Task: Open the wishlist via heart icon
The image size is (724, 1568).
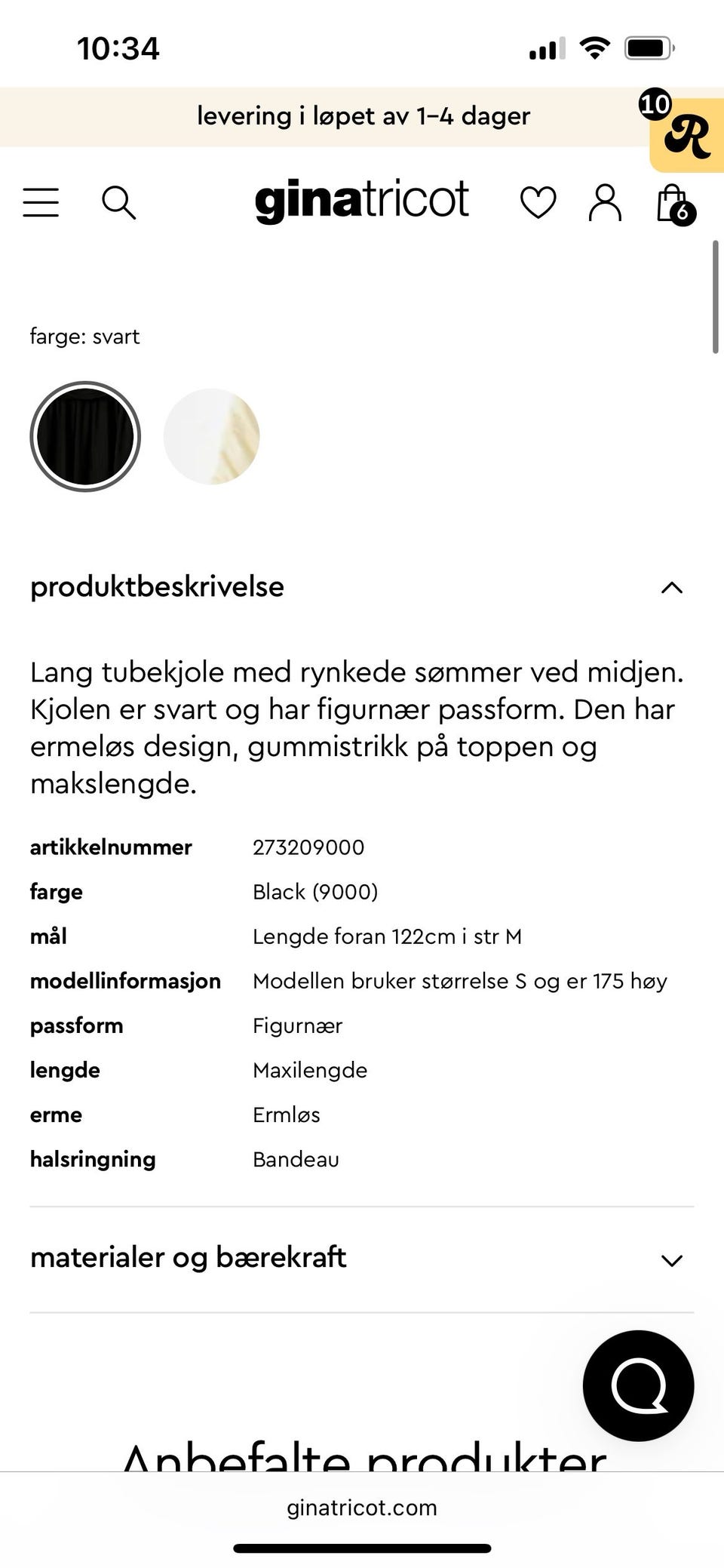Action: point(538,202)
